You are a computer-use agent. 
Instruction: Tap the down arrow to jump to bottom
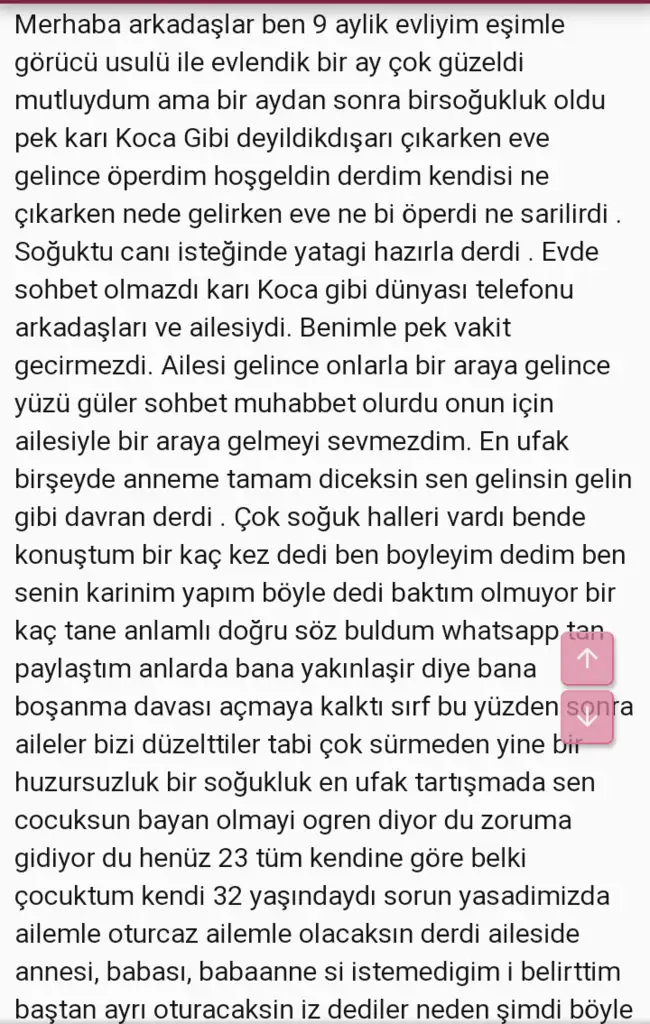pyautogui.click(x=588, y=716)
